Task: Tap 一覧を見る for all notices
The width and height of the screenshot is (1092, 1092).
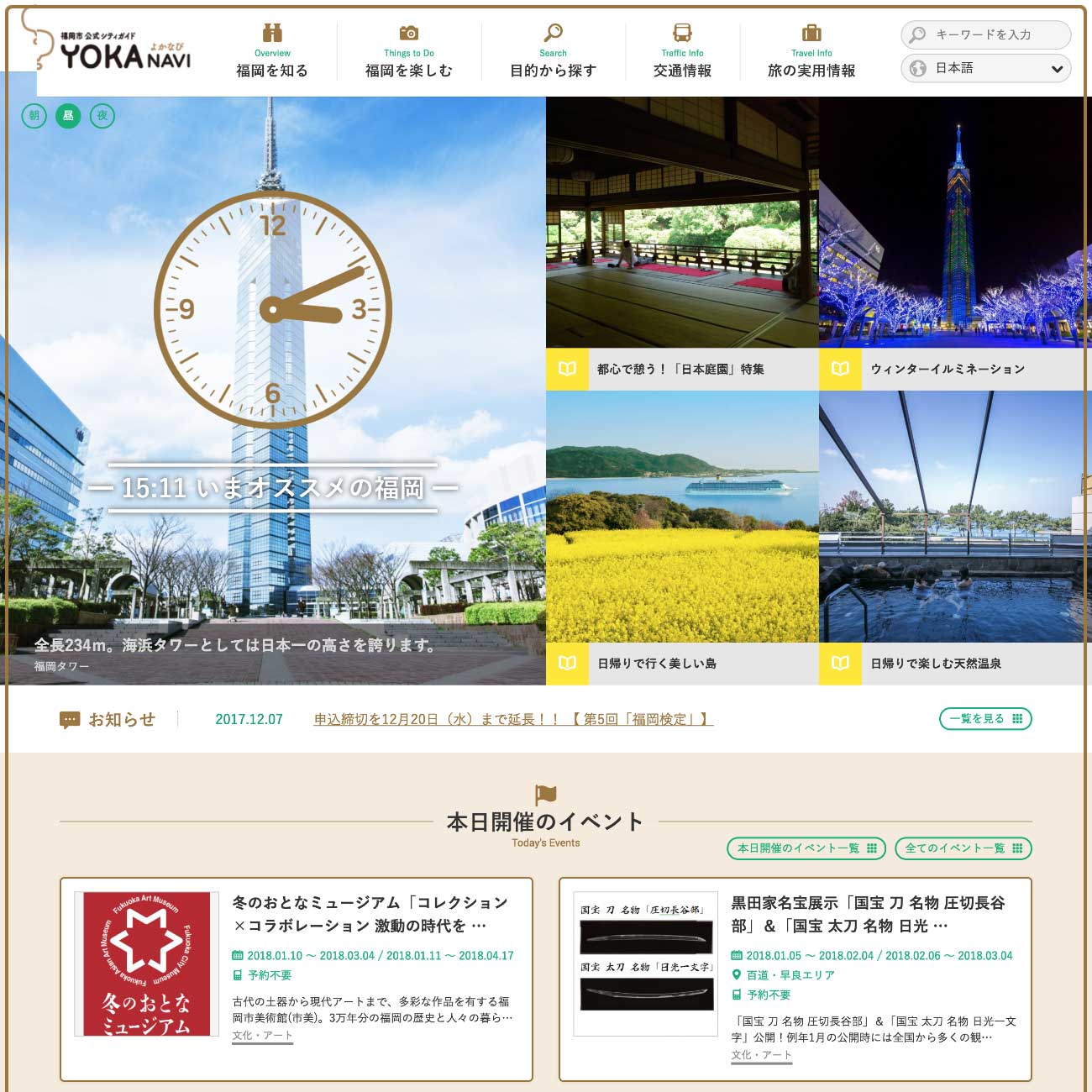Action: (x=984, y=719)
